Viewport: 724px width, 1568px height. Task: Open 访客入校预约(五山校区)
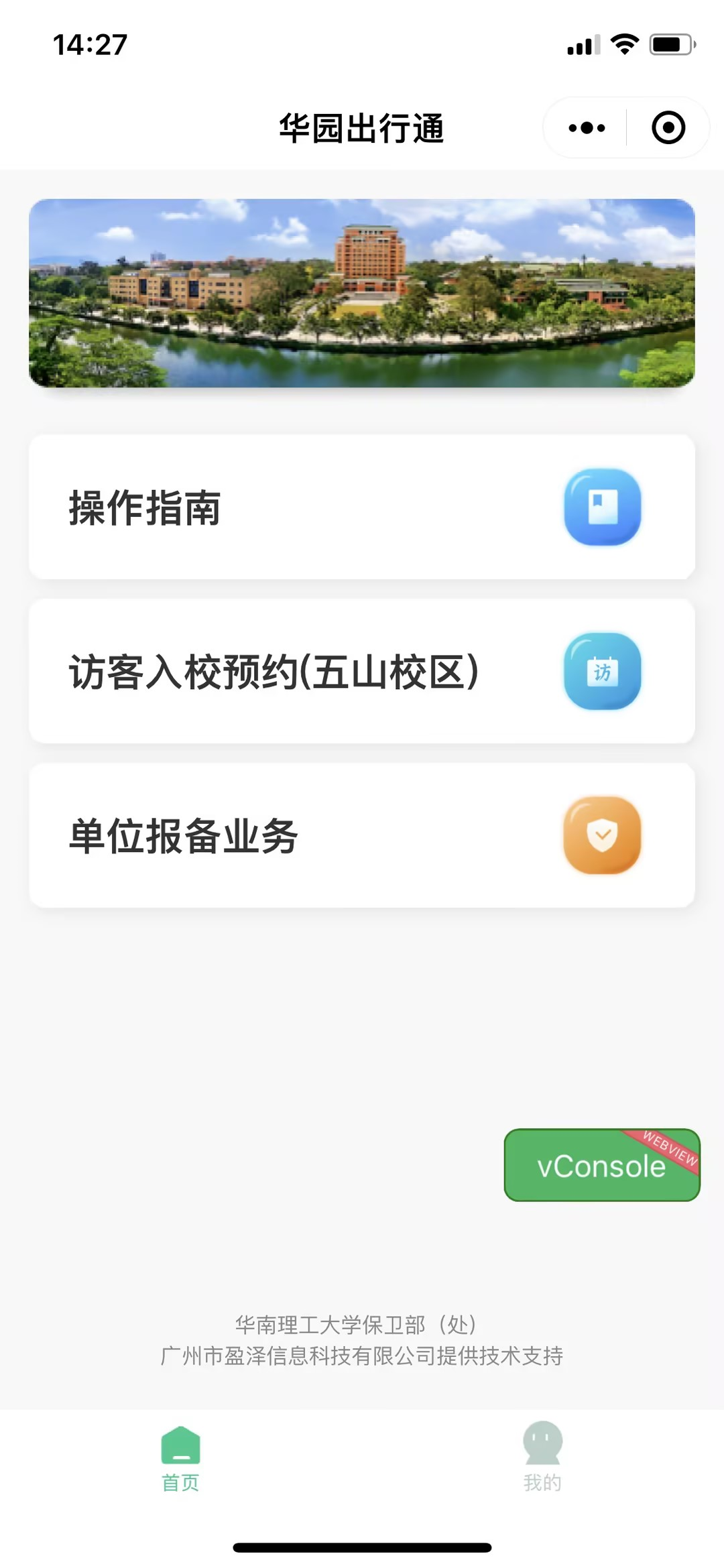coord(362,671)
